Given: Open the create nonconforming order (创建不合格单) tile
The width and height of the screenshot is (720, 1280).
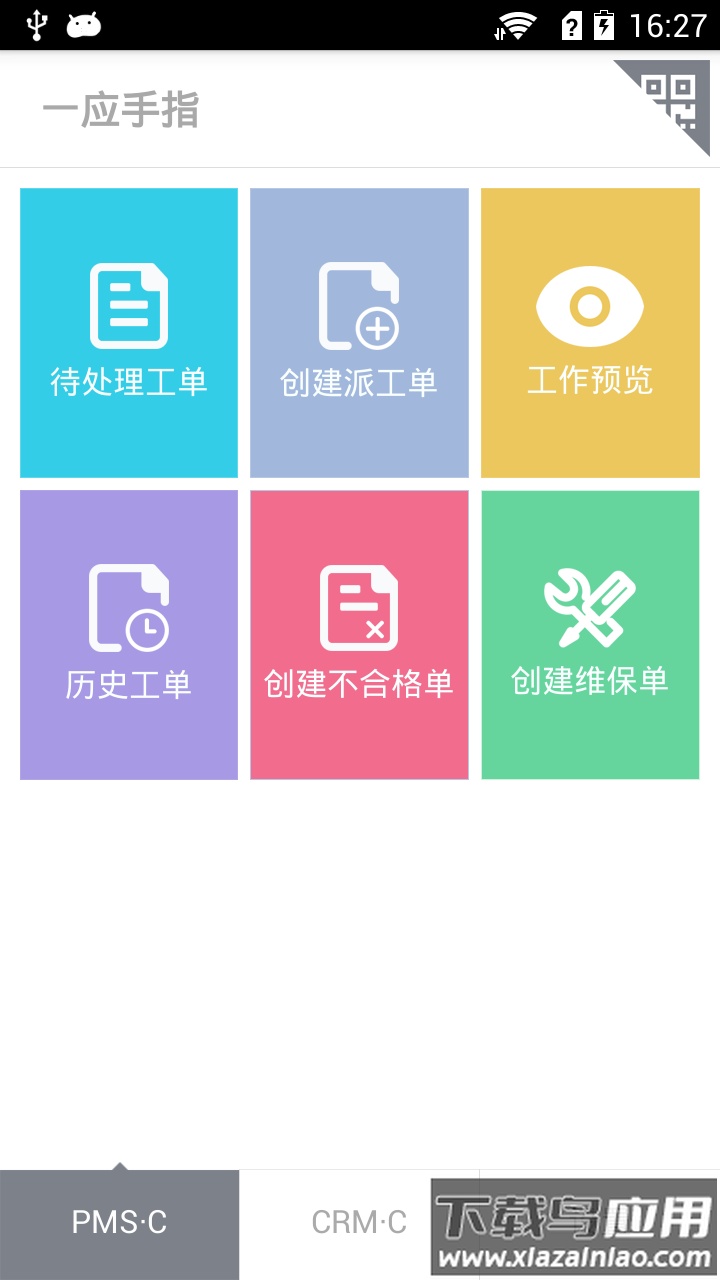Looking at the screenshot, I should pos(358,634).
